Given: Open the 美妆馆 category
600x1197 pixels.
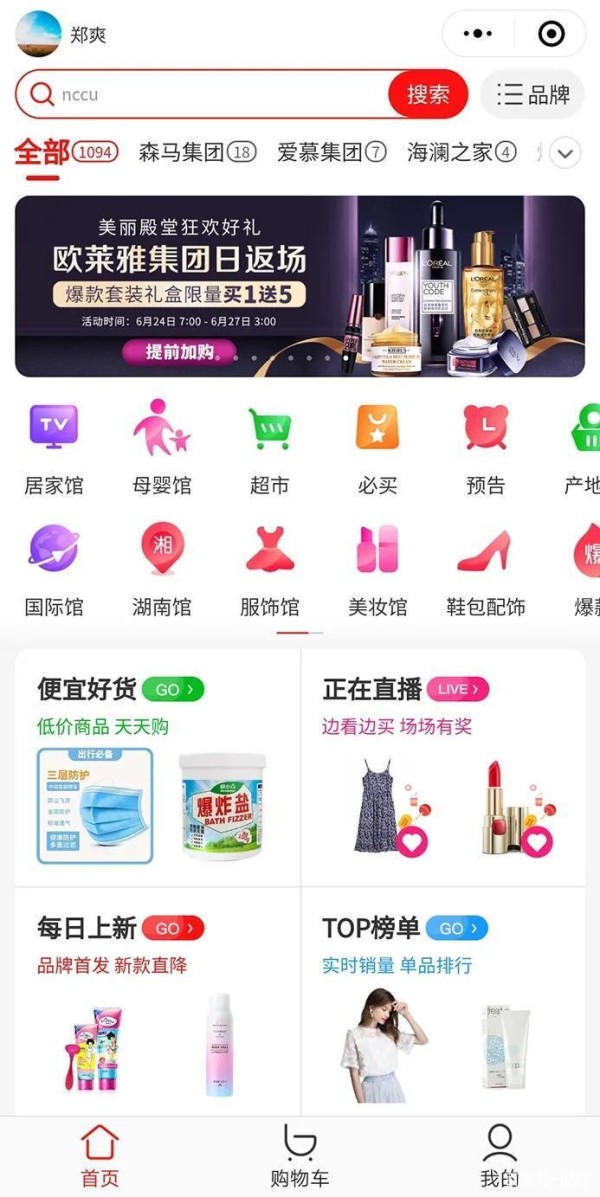Looking at the screenshot, I should (x=378, y=571).
